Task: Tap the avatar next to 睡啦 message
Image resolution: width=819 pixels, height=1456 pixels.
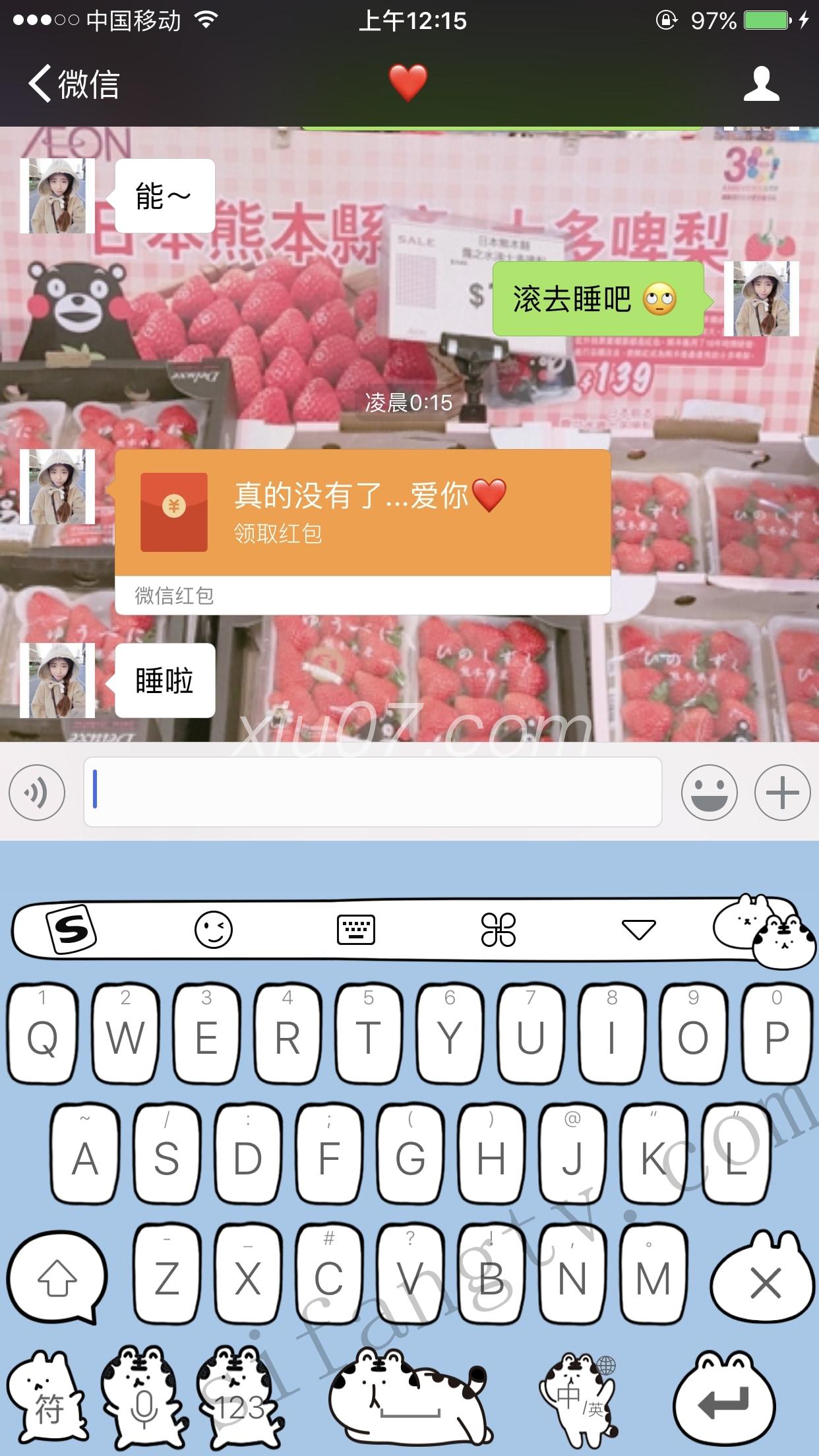Action: coord(57,681)
